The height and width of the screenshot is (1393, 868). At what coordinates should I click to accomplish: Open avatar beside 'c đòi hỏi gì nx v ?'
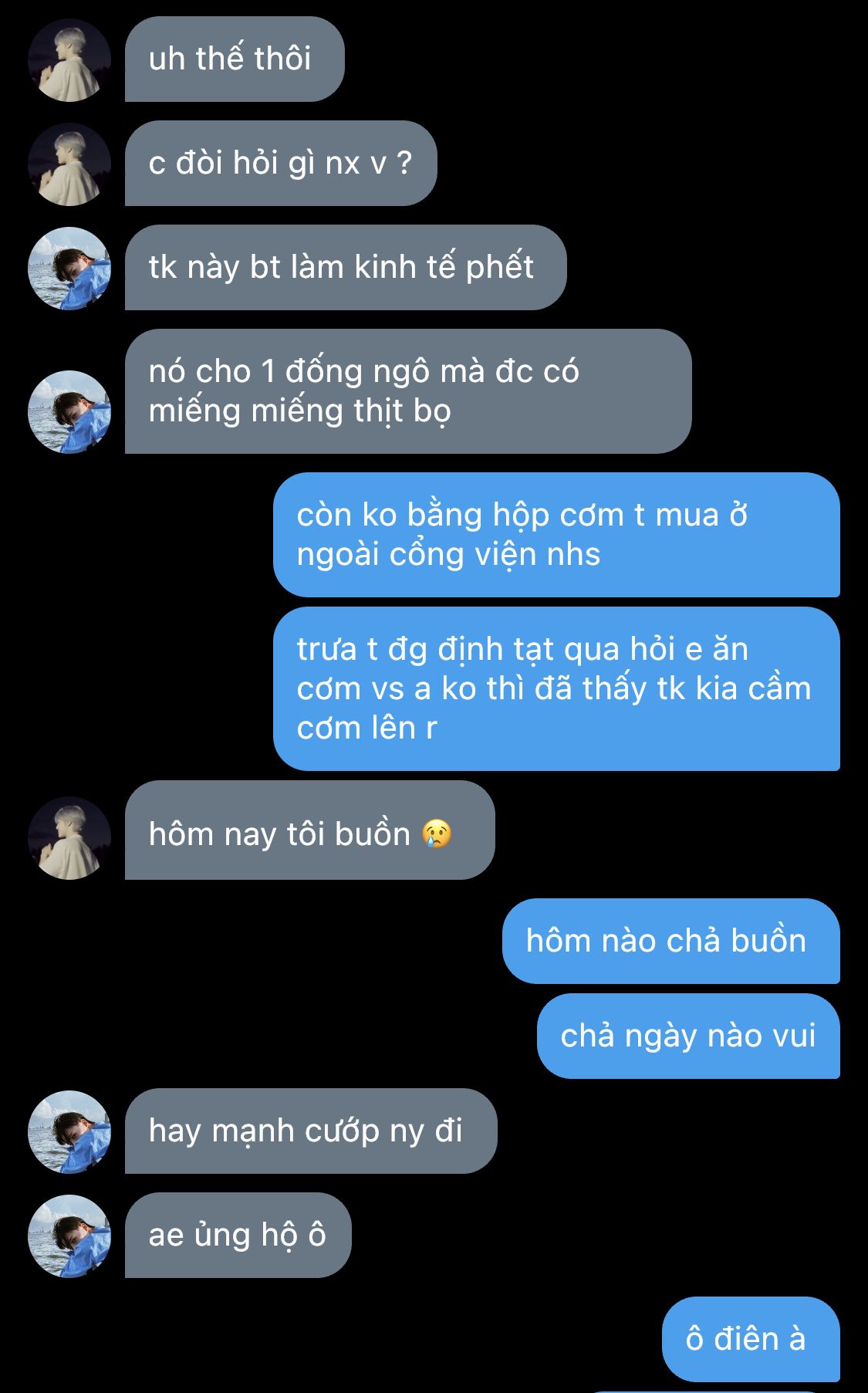(69, 164)
